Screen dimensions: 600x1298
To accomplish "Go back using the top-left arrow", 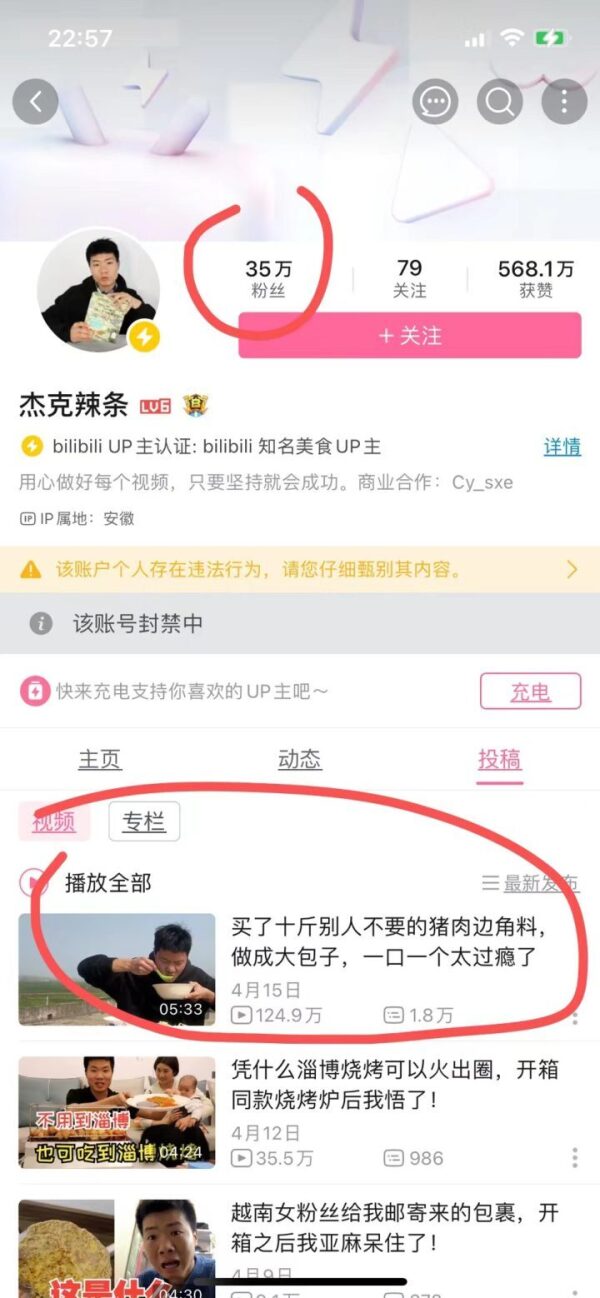I will point(36,101).
